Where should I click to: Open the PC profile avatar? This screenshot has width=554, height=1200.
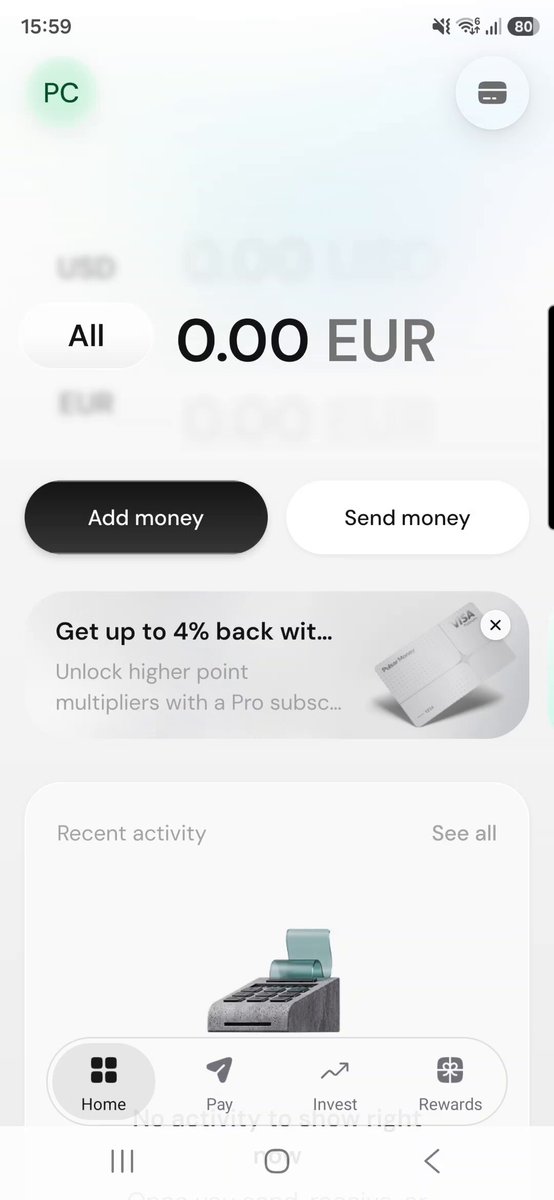[x=61, y=93]
